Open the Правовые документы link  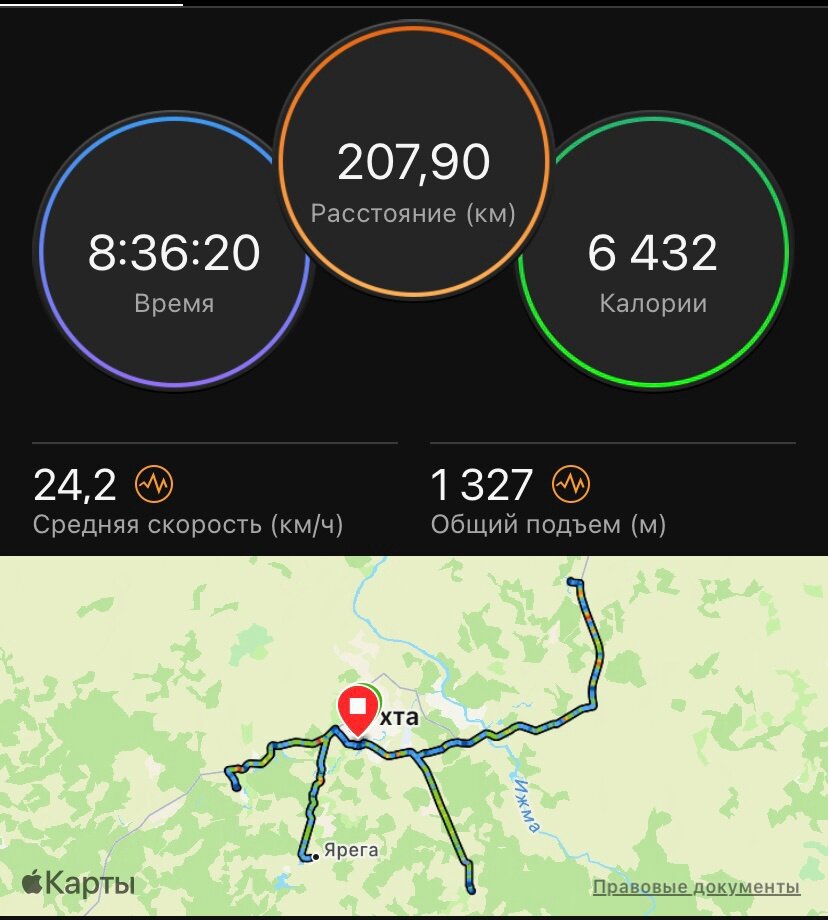pos(695,887)
